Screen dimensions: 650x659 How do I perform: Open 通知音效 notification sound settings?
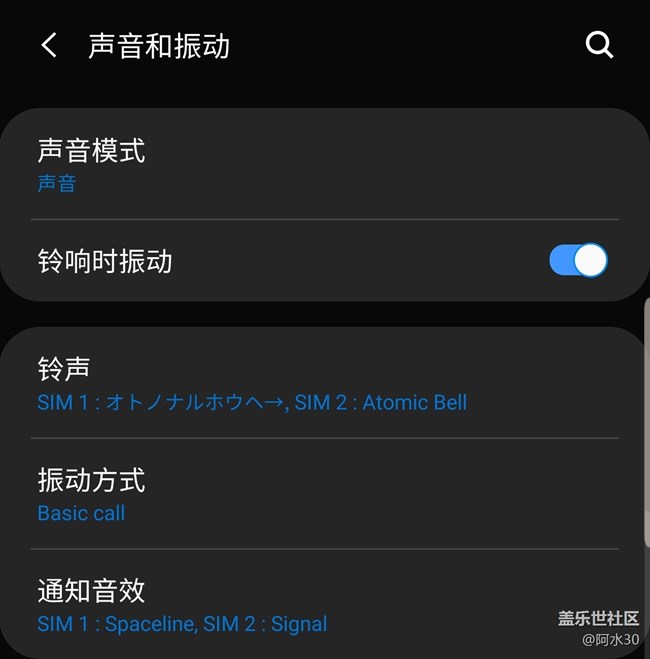click(x=324, y=604)
